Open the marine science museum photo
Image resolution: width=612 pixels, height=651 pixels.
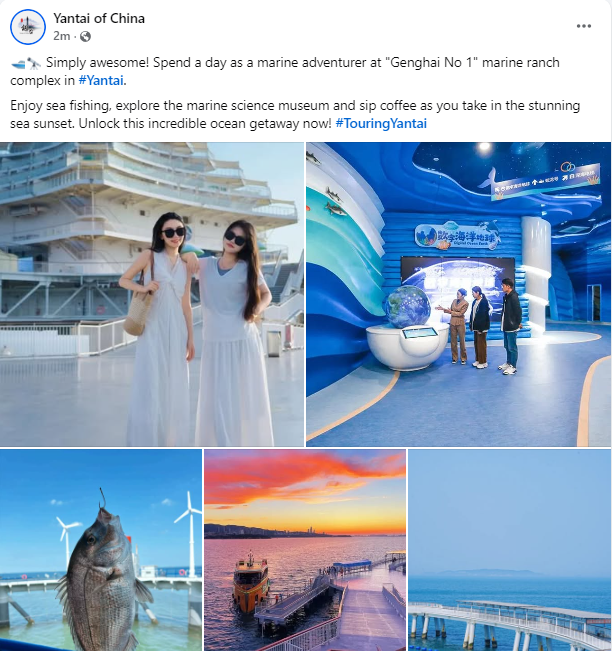tap(458, 294)
